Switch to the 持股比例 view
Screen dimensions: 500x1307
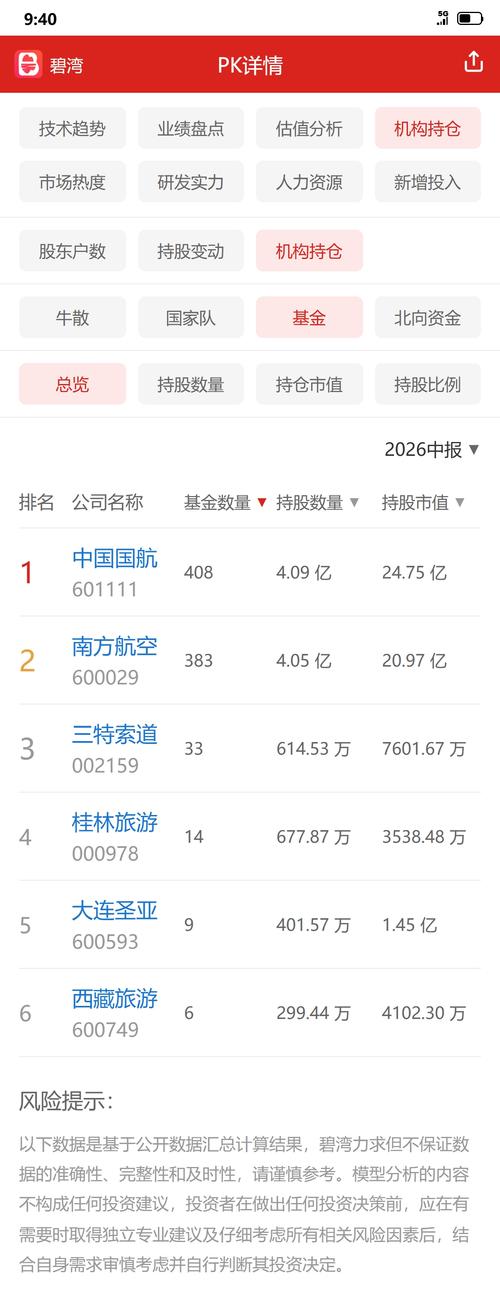pos(428,384)
